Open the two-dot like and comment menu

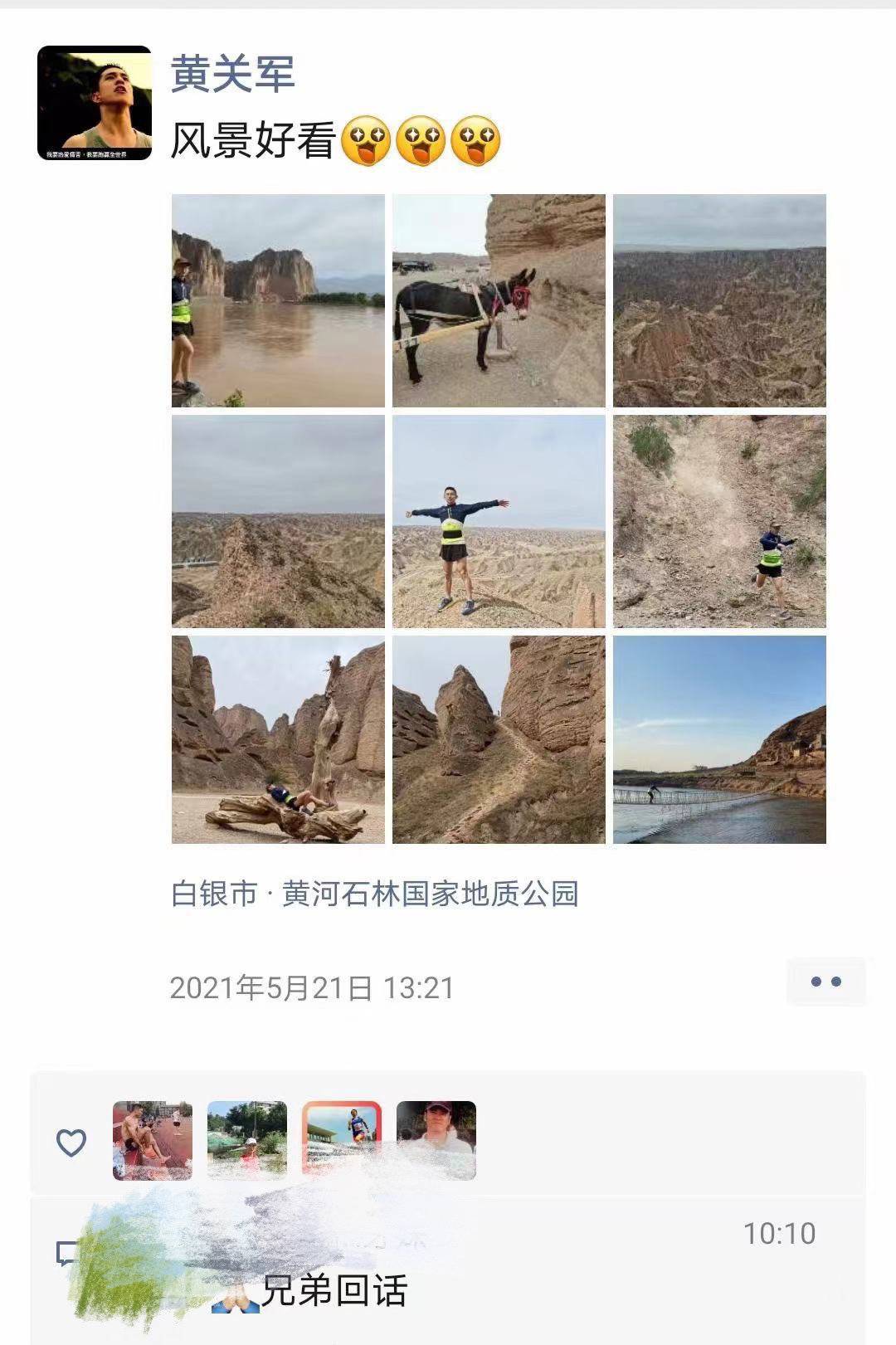click(x=825, y=982)
